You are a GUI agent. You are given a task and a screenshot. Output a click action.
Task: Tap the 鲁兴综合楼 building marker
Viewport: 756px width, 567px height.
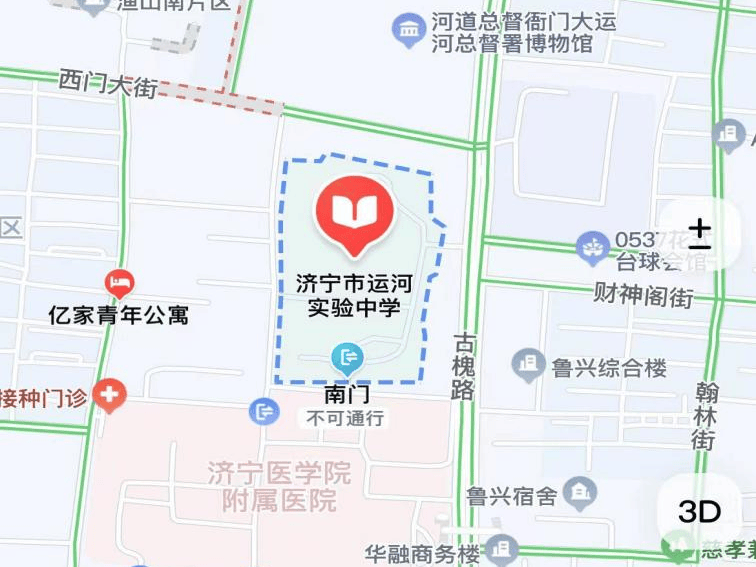(527, 366)
